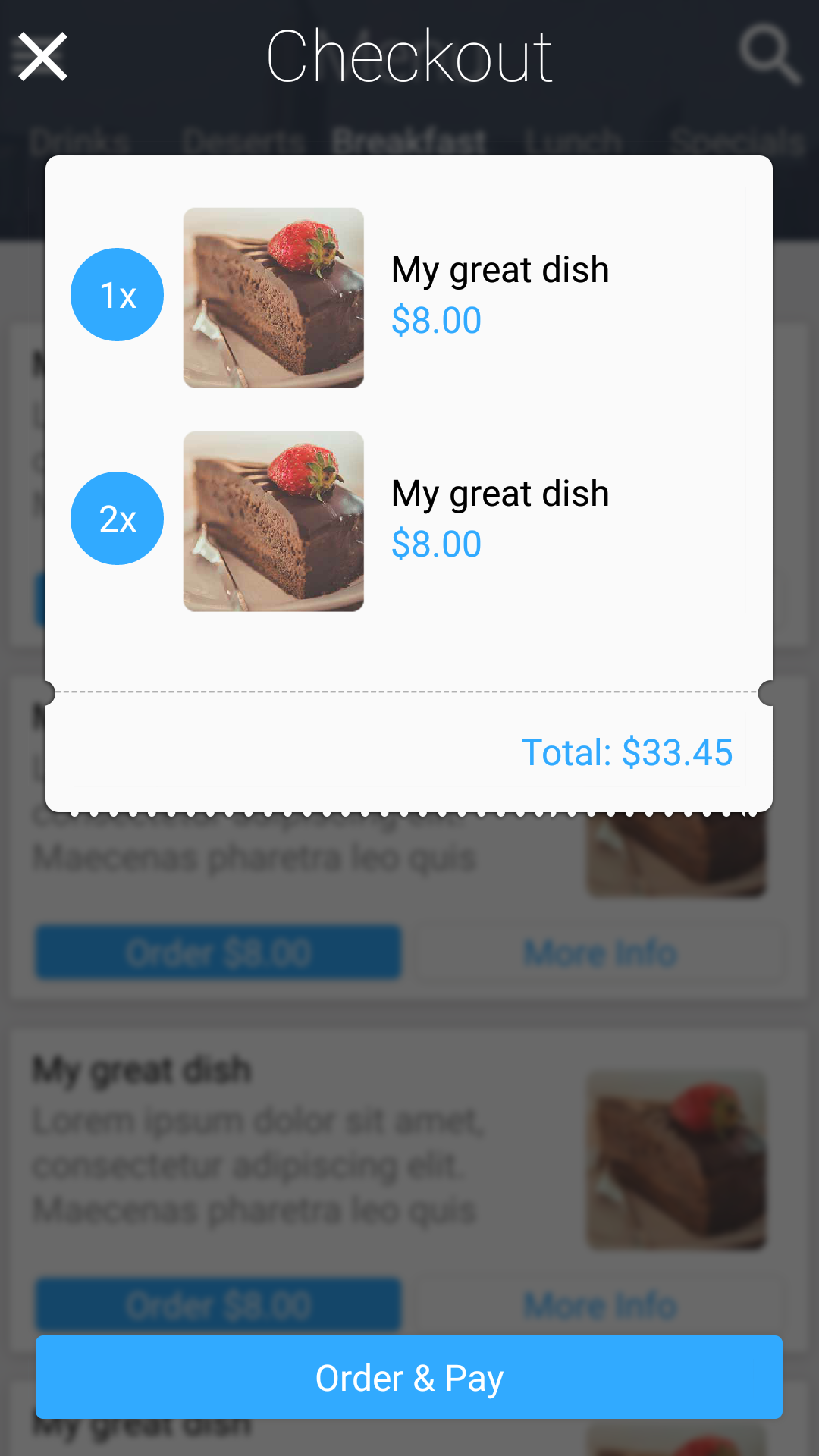Click the 1x quantity badge
The width and height of the screenshot is (819, 1456).
click(x=117, y=294)
